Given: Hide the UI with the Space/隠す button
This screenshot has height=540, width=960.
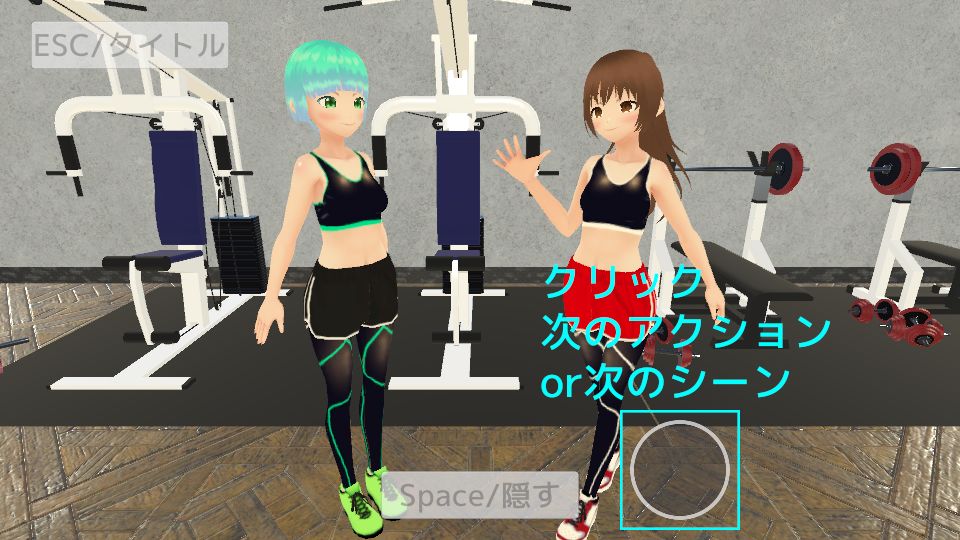Looking at the screenshot, I should click(481, 494).
